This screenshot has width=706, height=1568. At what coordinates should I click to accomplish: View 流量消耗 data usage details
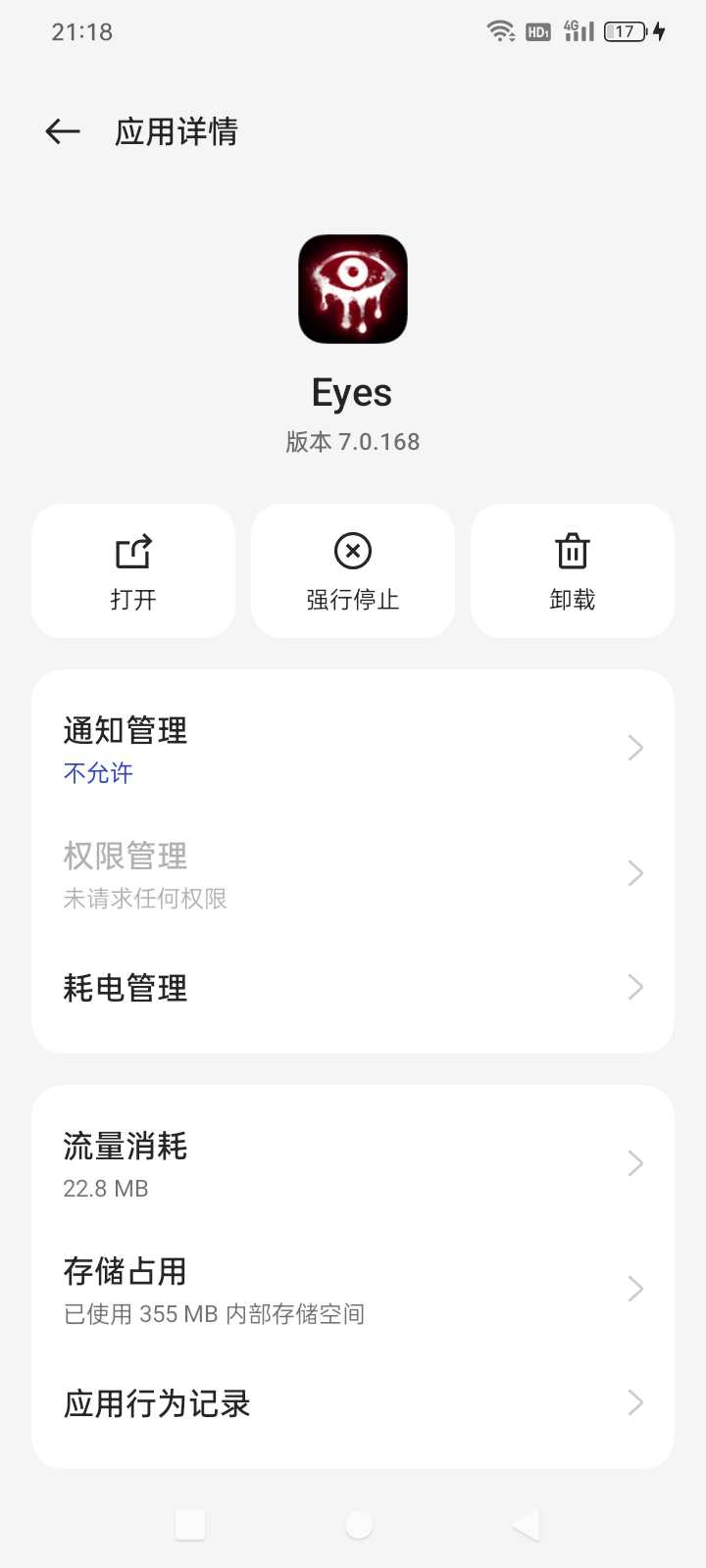(x=353, y=1164)
